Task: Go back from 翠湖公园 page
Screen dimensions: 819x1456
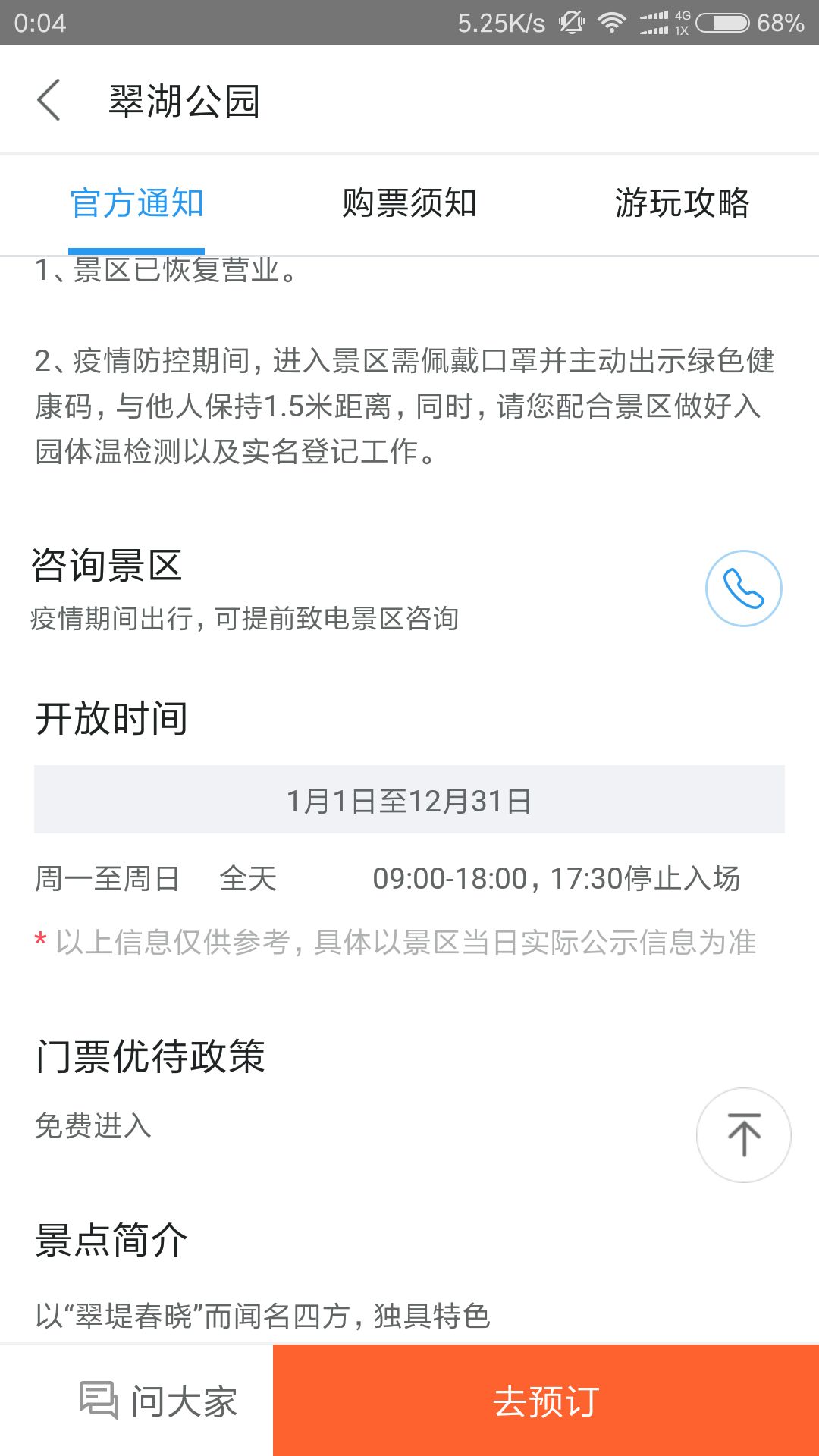Action: [x=49, y=100]
